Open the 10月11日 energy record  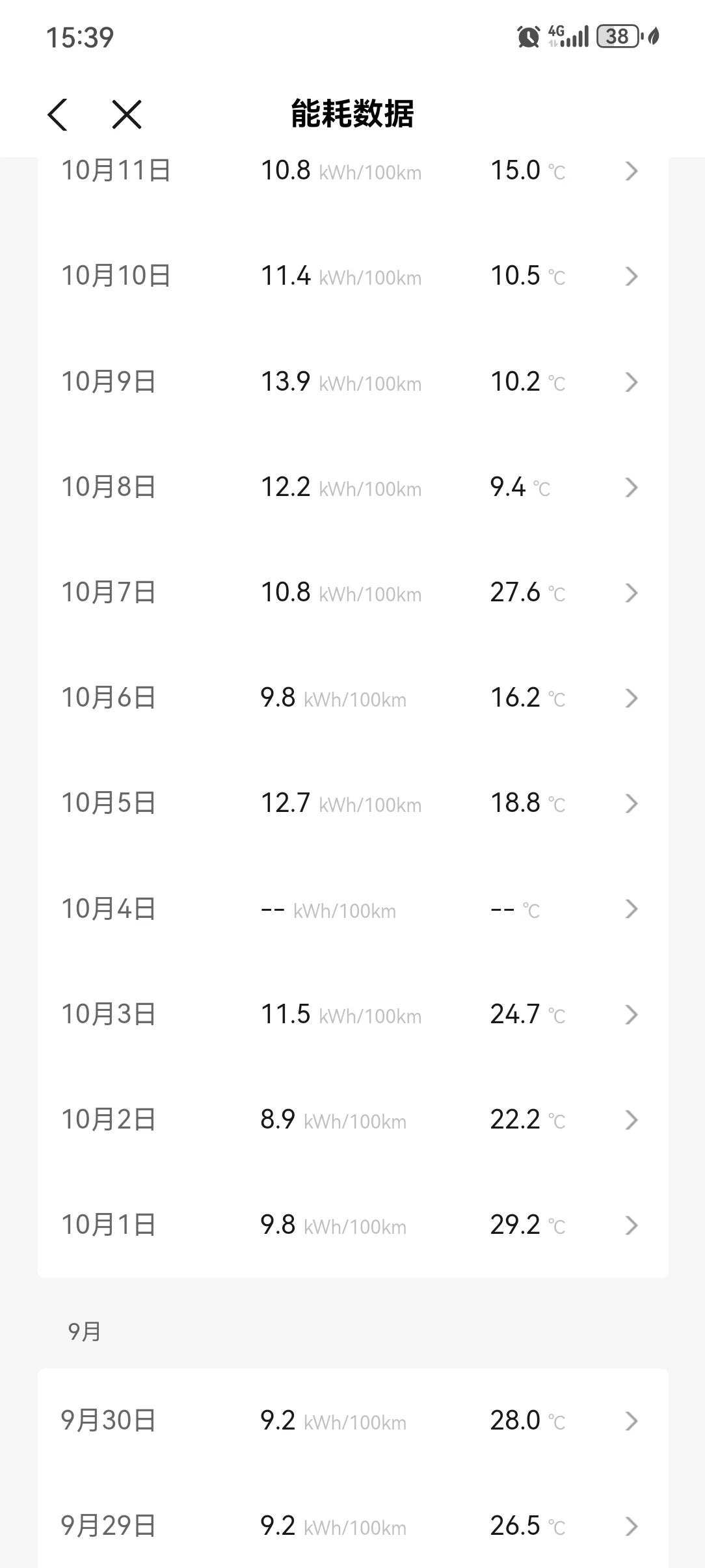pos(352,171)
